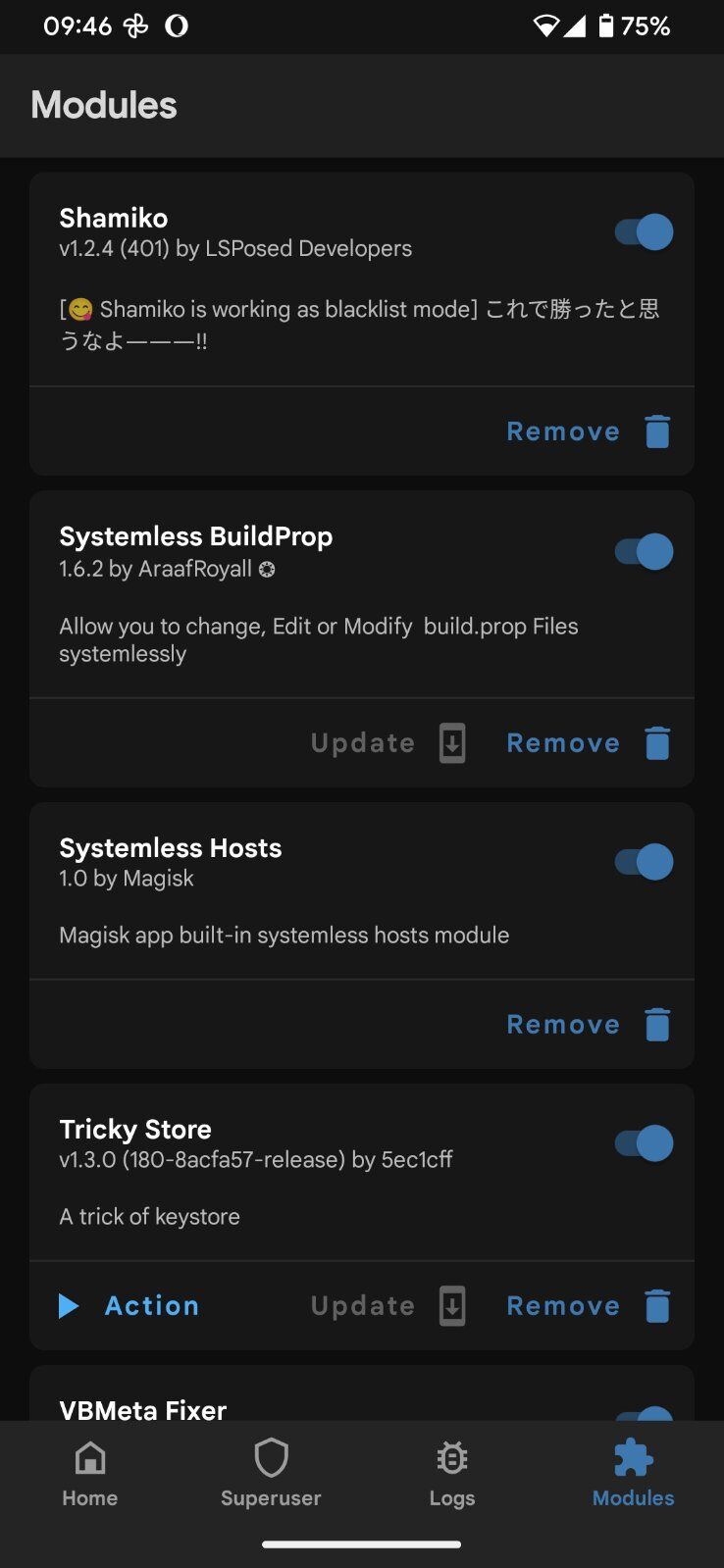Open the Superuser tab
Screen dimensions: 724x1568
click(x=271, y=1474)
